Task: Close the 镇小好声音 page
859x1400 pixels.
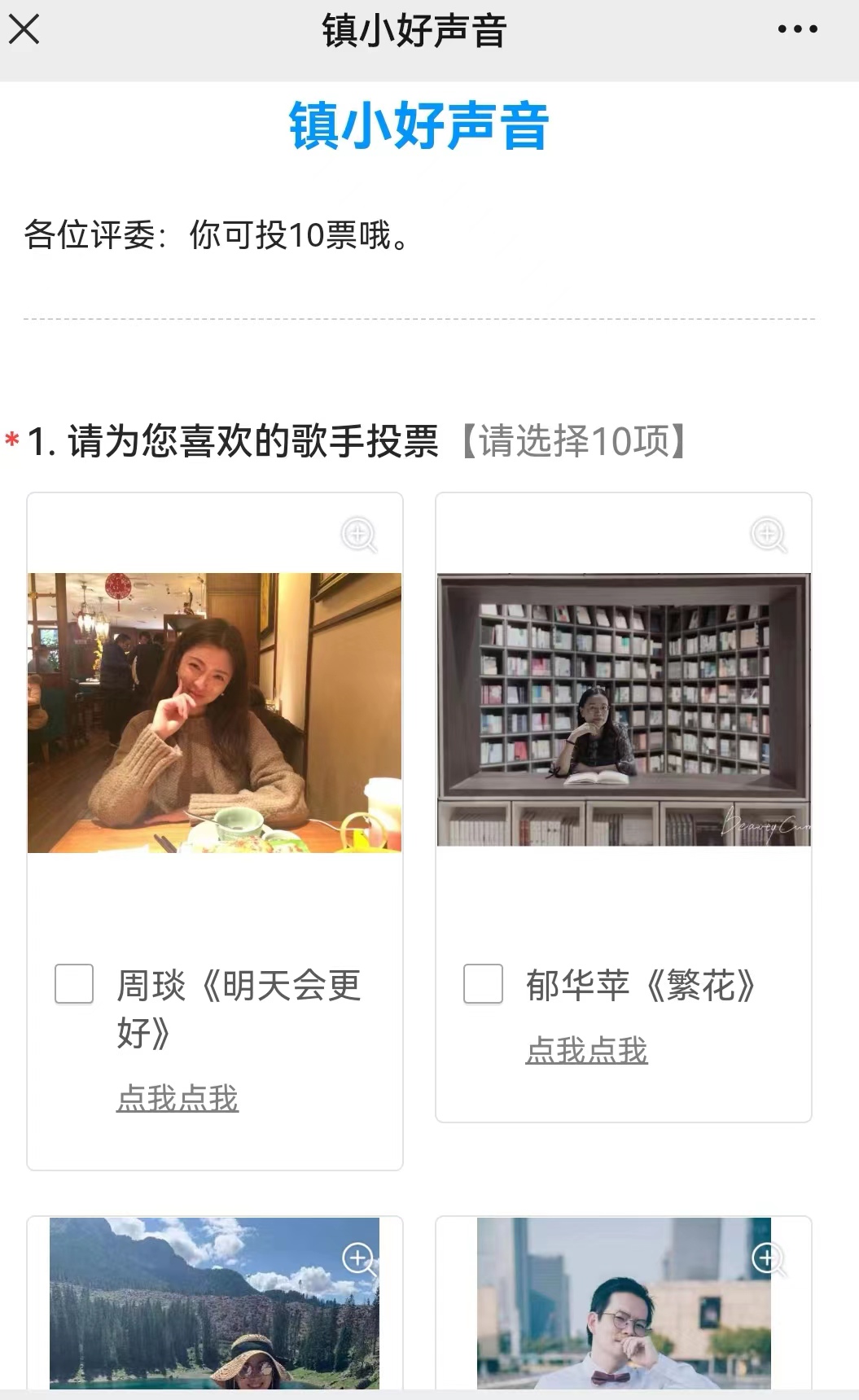Action: (24, 30)
